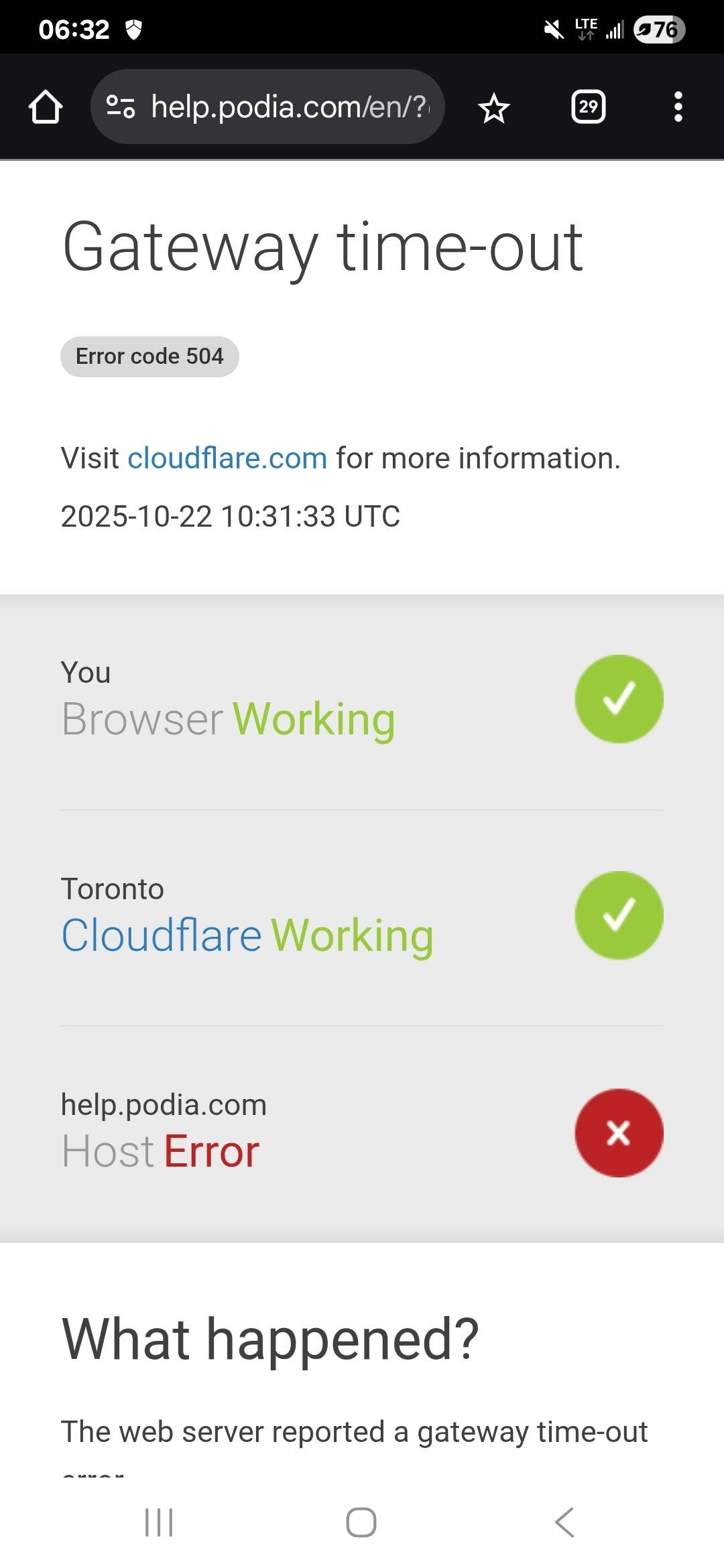Bookmark this page with the star
Image resolution: width=724 pixels, height=1568 pixels.
pyautogui.click(x=494, y=108)
